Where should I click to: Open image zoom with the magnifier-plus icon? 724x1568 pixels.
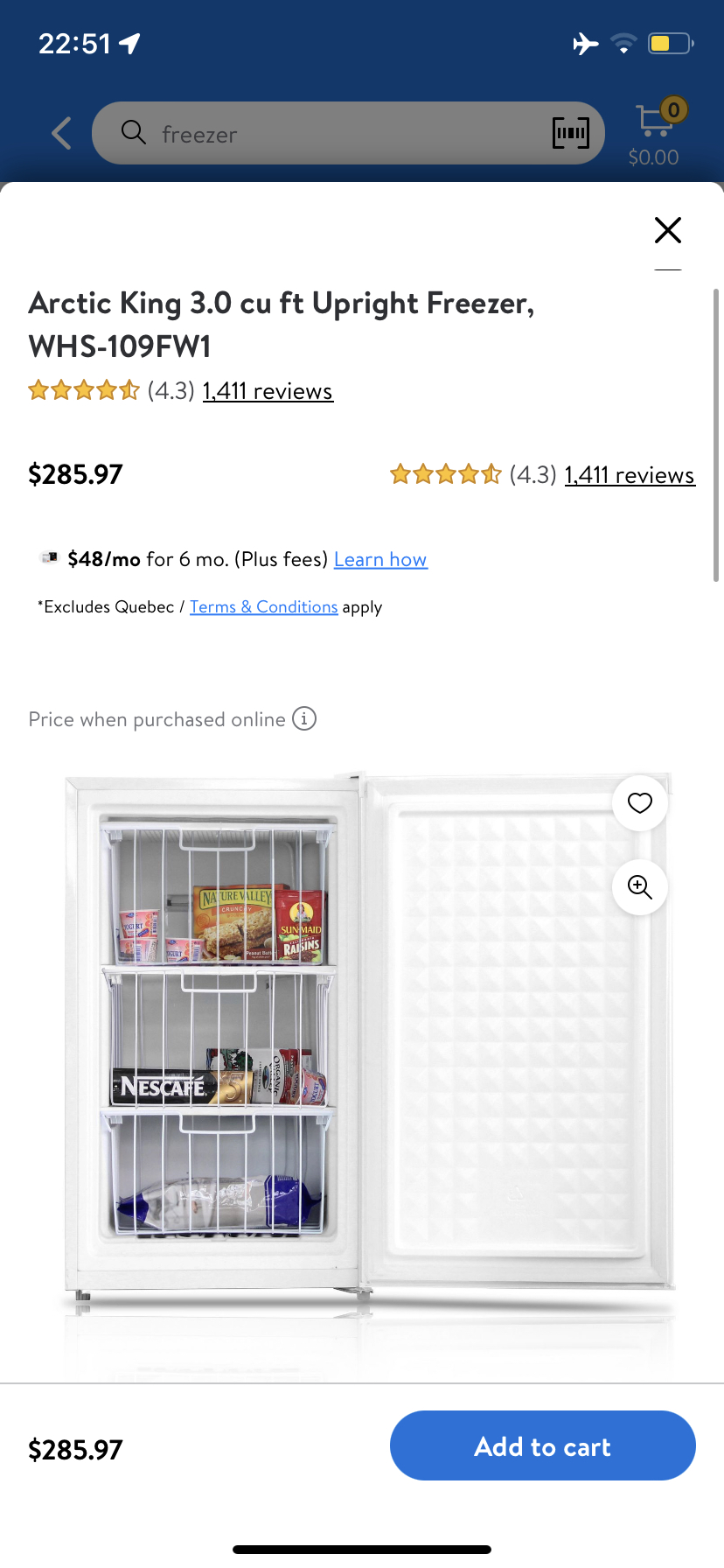coord(639,887)
